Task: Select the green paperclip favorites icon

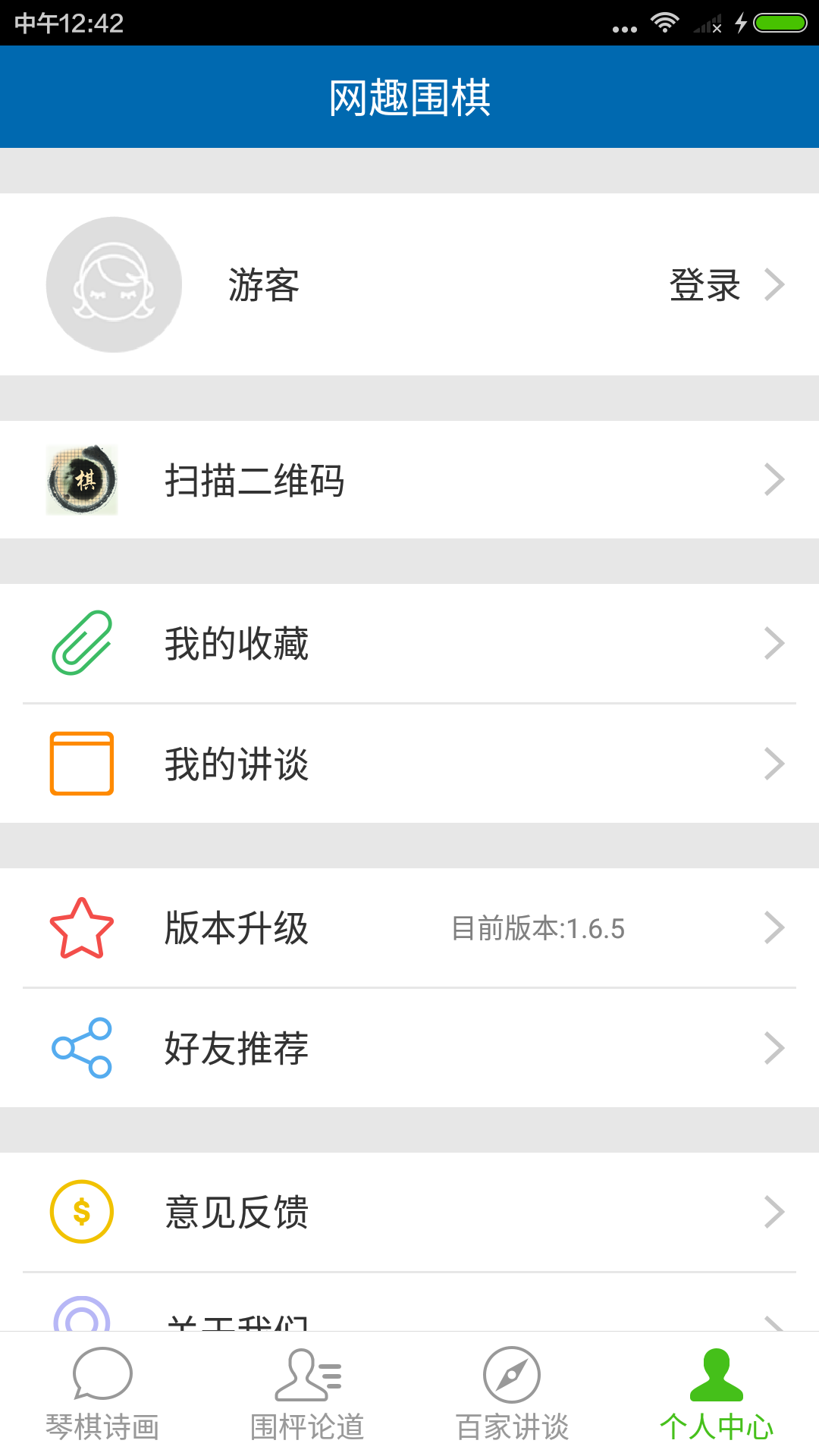Action: pos(82,642)
